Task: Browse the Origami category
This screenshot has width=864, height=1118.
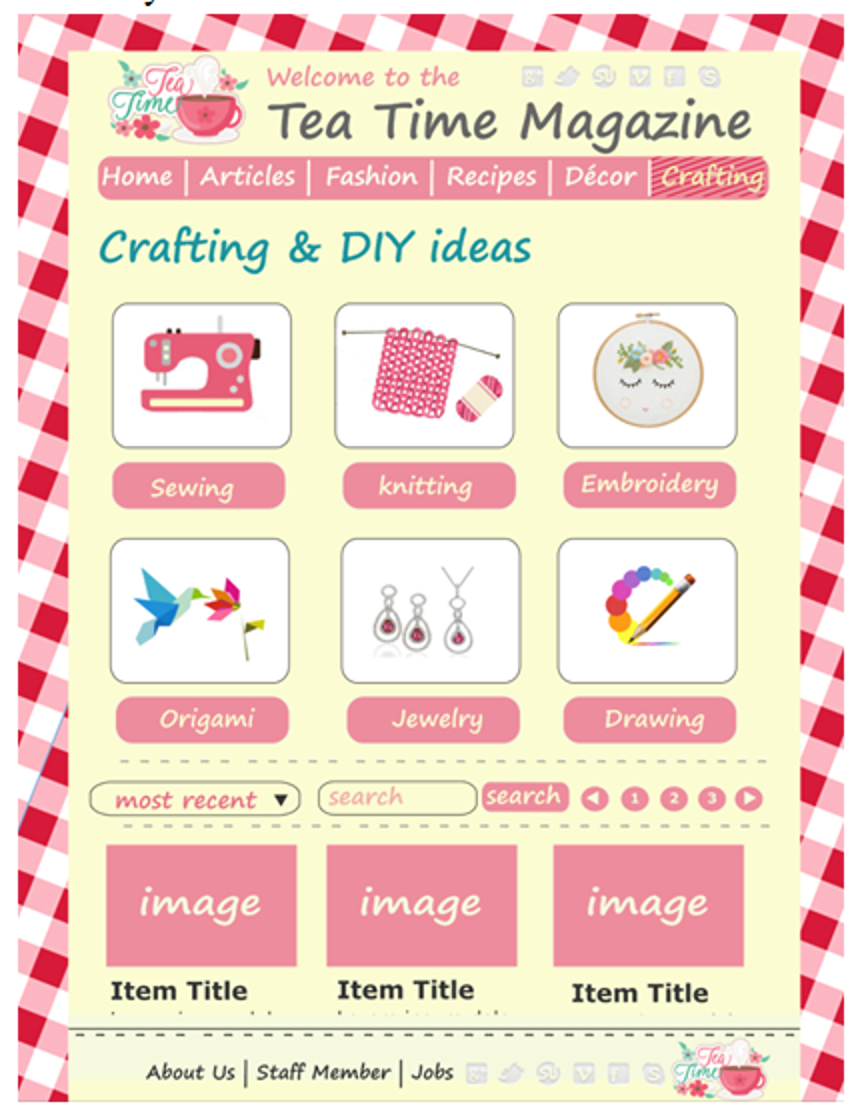Action: [202, 719]
